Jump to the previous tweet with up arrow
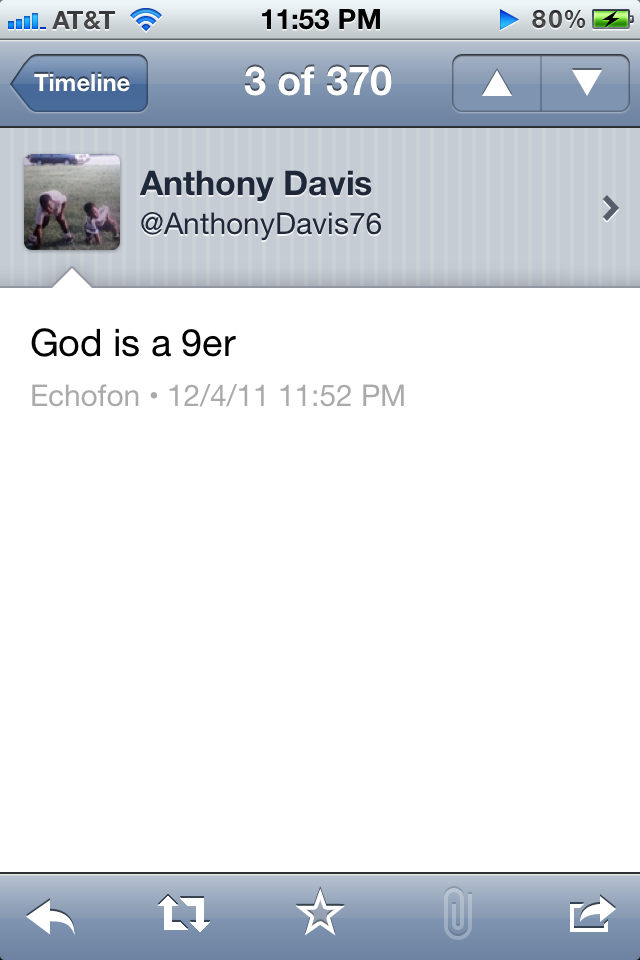 click(497, 83)
